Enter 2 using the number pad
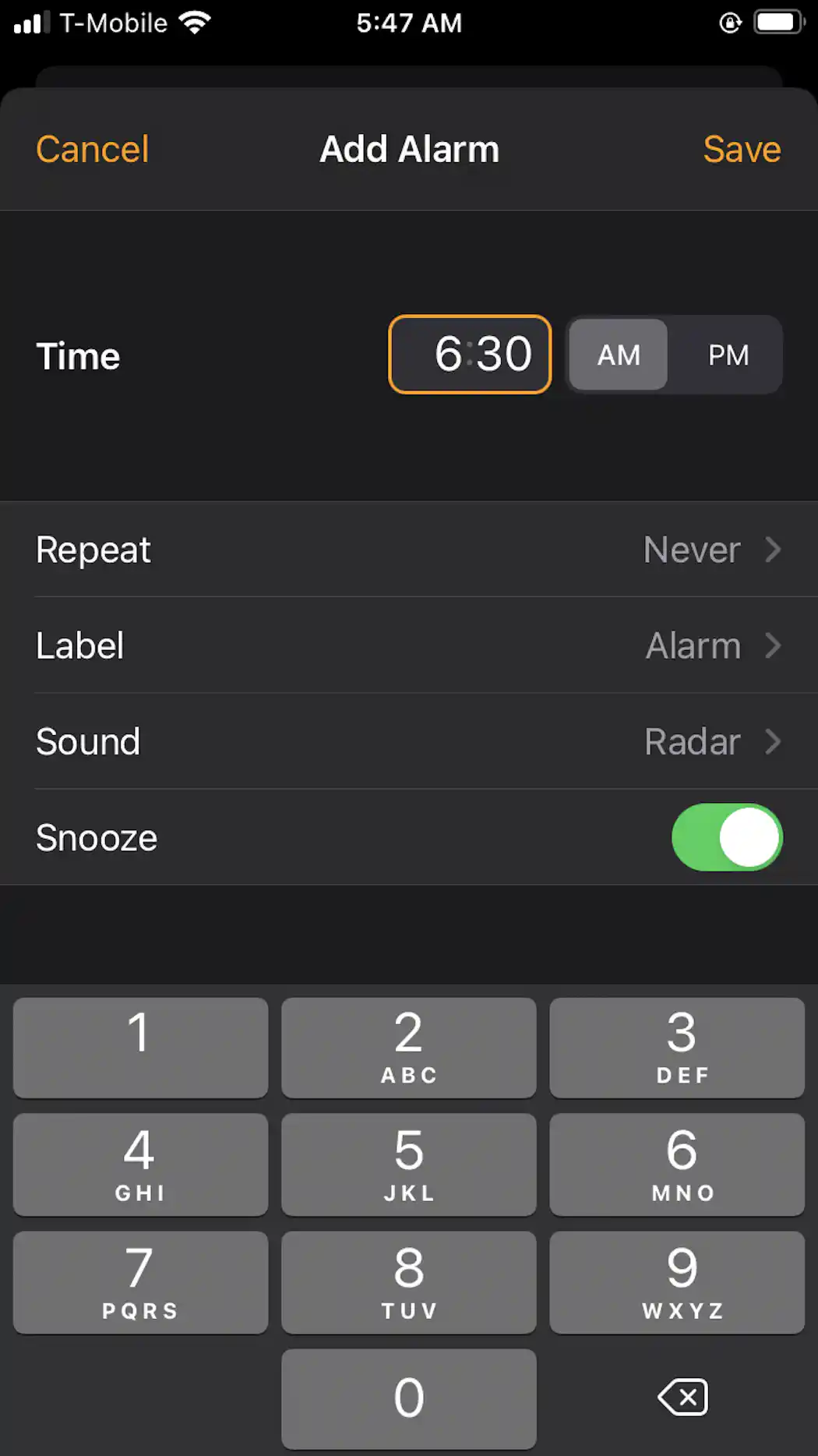 point(408,1047)
